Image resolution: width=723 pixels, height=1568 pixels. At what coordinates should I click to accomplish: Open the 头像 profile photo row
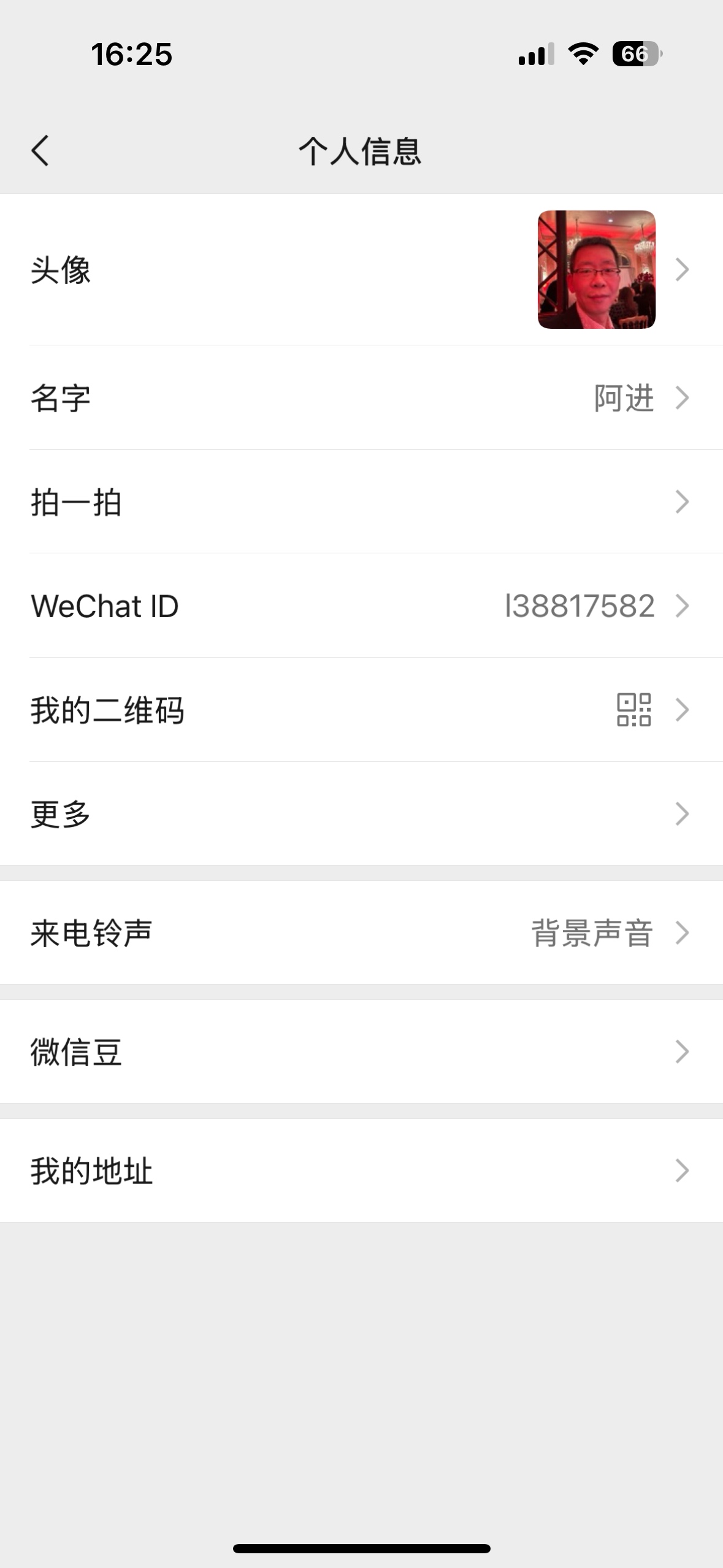coord(361,270)
